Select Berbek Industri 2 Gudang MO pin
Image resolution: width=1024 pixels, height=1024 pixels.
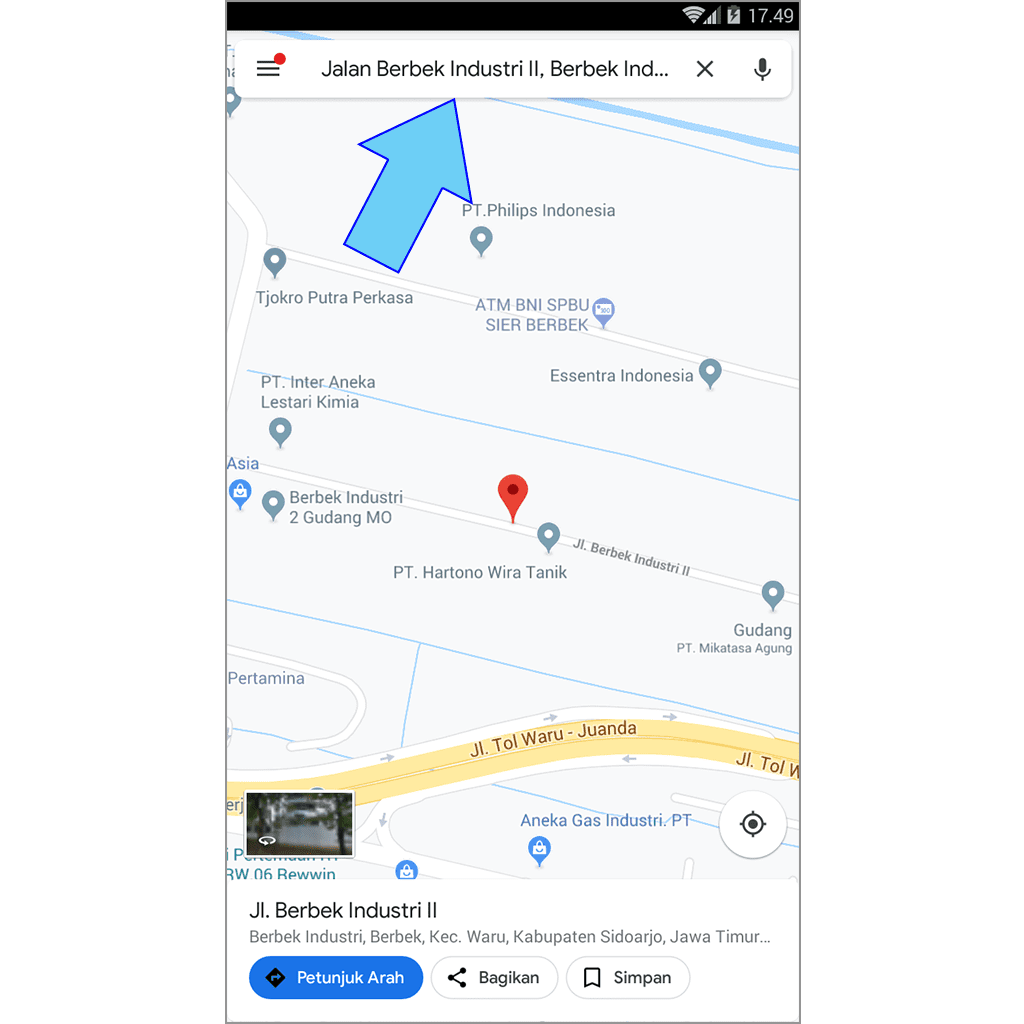click(x=273, y=505)
